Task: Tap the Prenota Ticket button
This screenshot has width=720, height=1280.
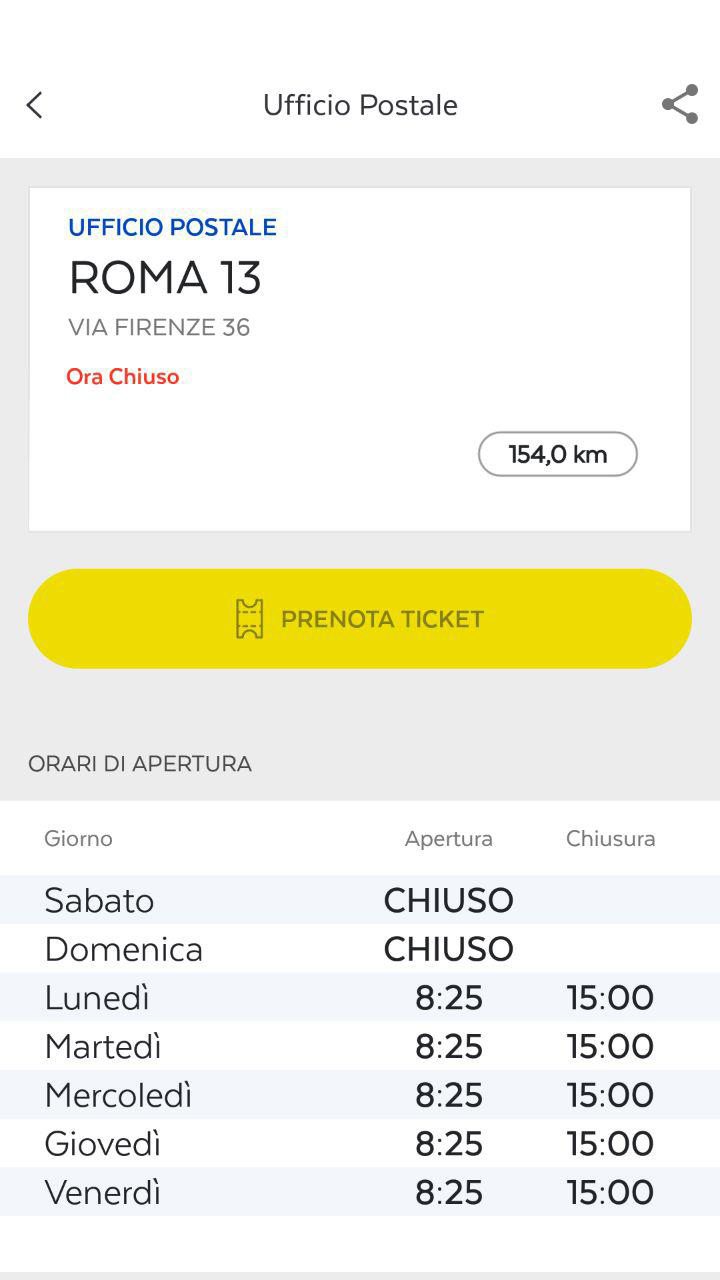Action: (360, 619)
